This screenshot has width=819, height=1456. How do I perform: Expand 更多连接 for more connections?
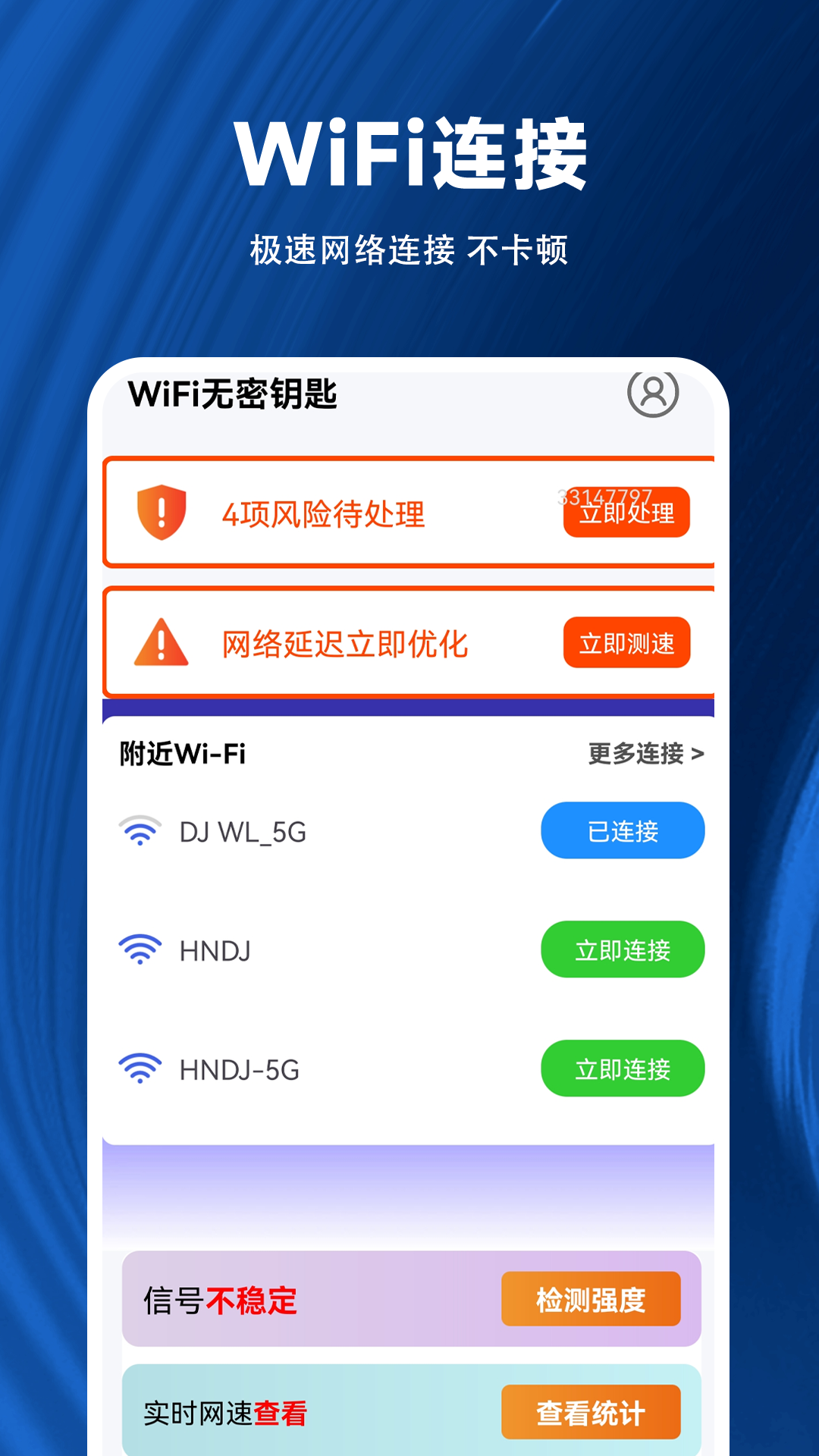pos(645,754)
